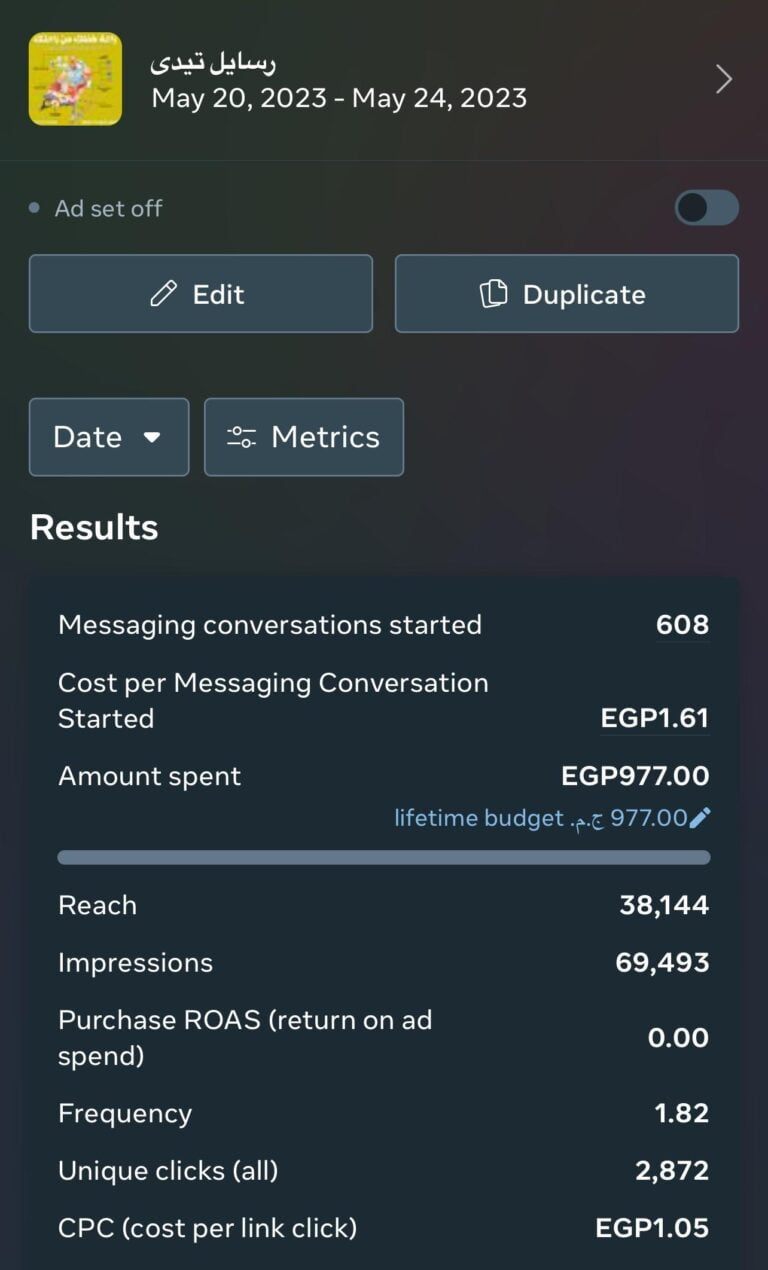This screenshot has height=1270, width=768.
Task: Tap the Edit button
Action: (200, 294)
